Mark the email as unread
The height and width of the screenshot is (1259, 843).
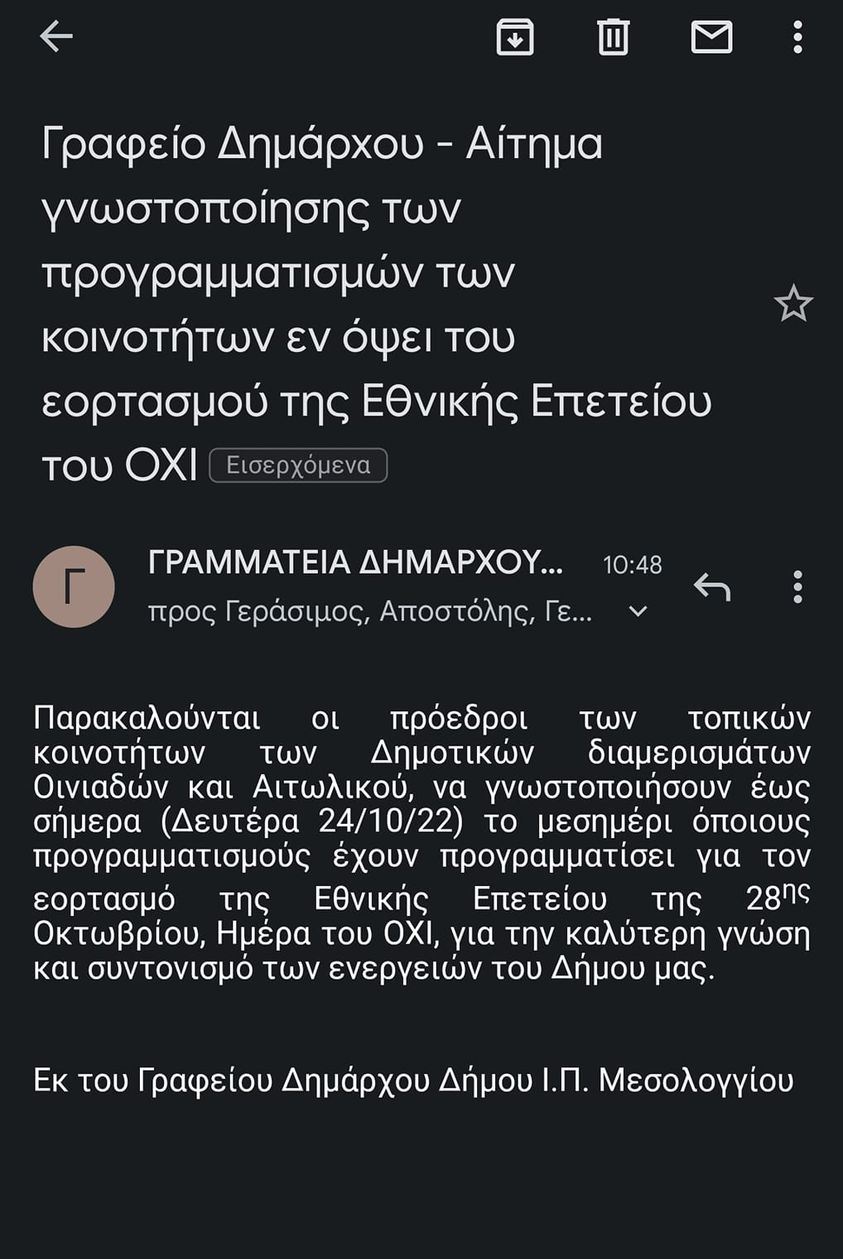(x=712, y=38)
